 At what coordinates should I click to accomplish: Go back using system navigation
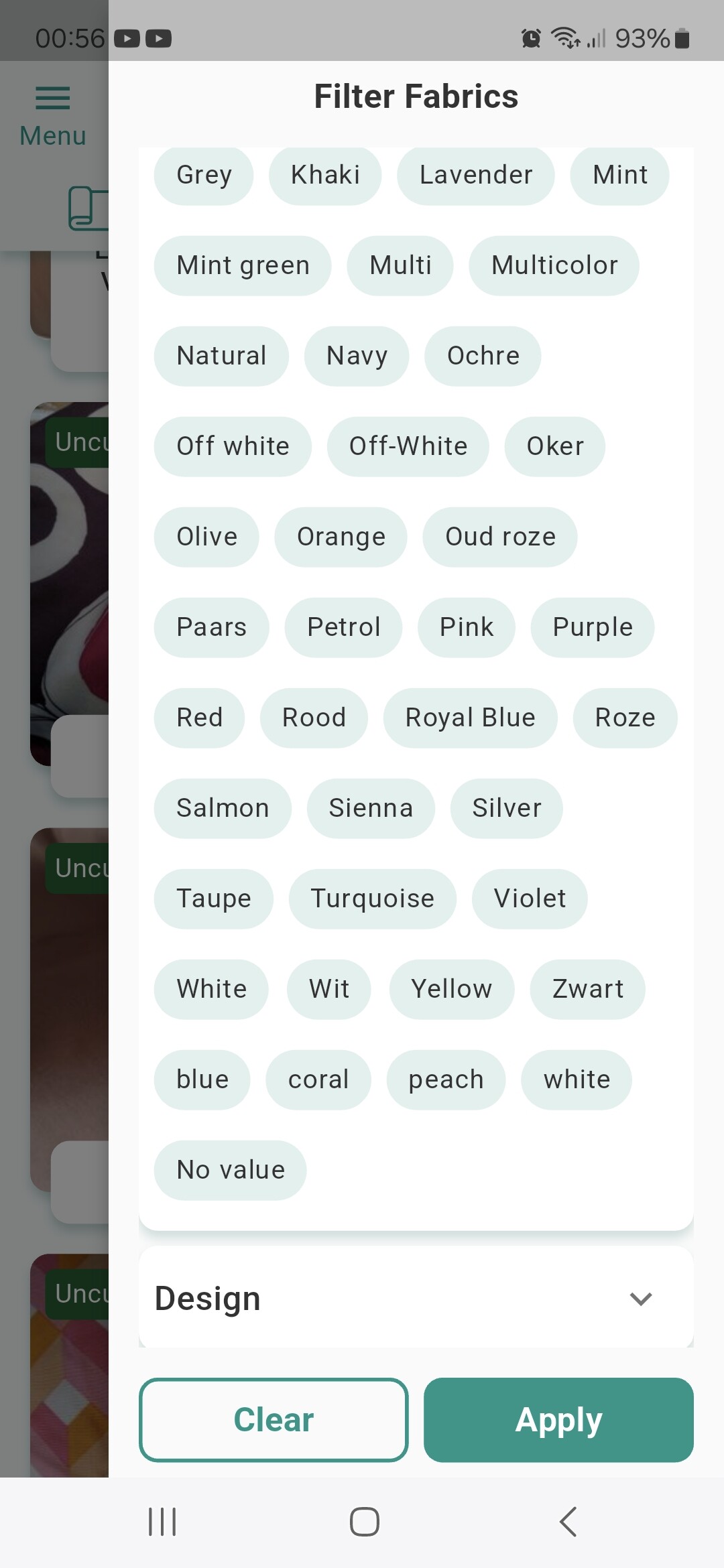568,1521
